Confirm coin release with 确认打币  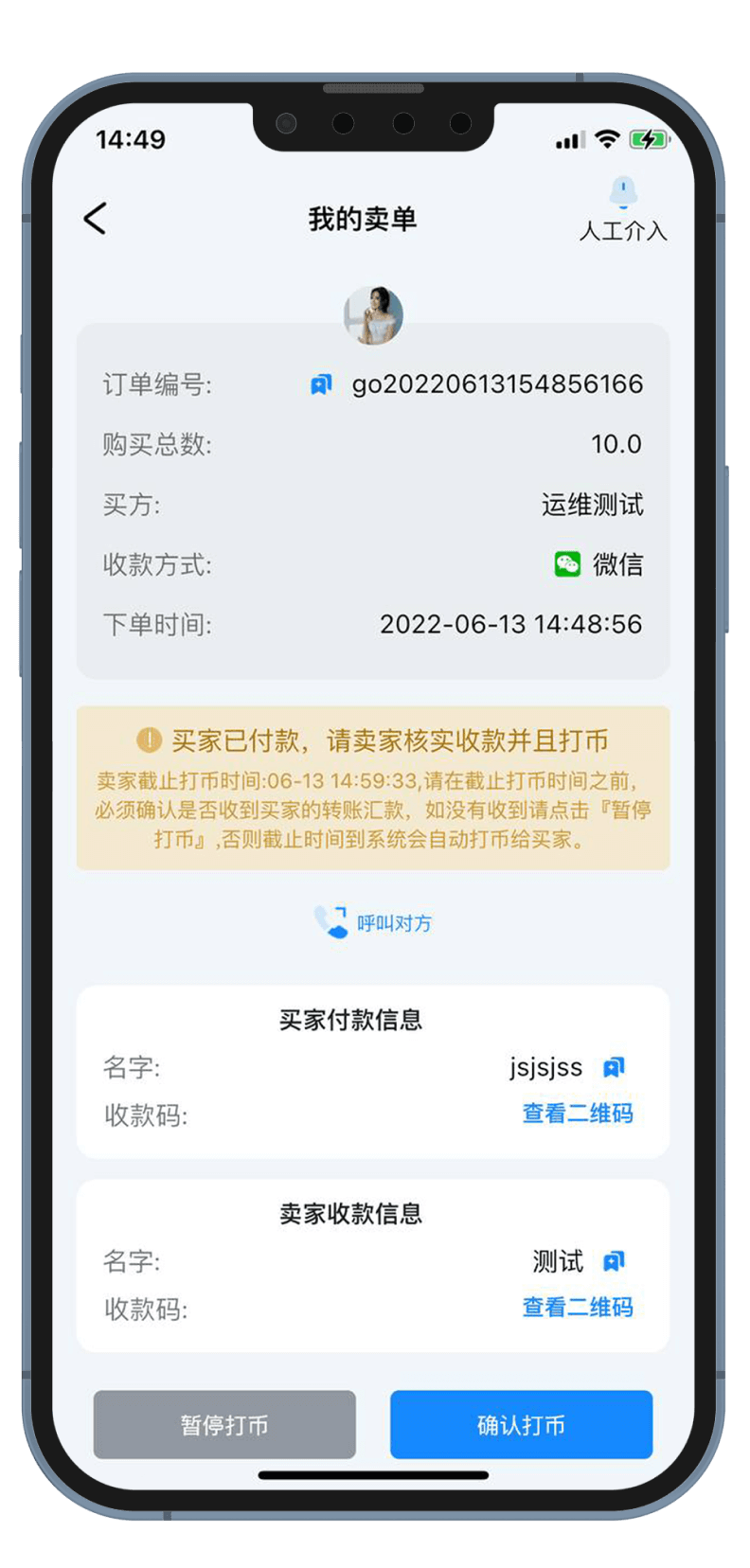[x=521, y=1424]
